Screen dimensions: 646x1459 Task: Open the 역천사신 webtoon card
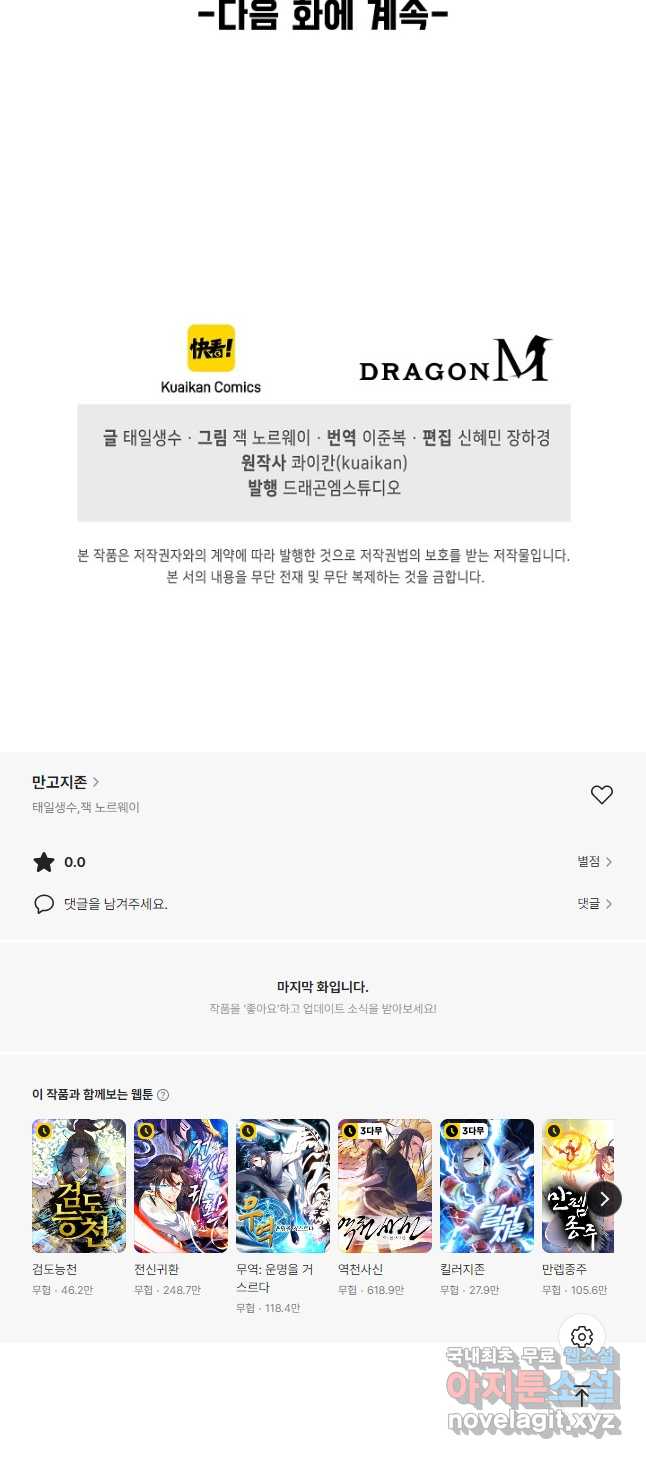tap(385, 1186)
